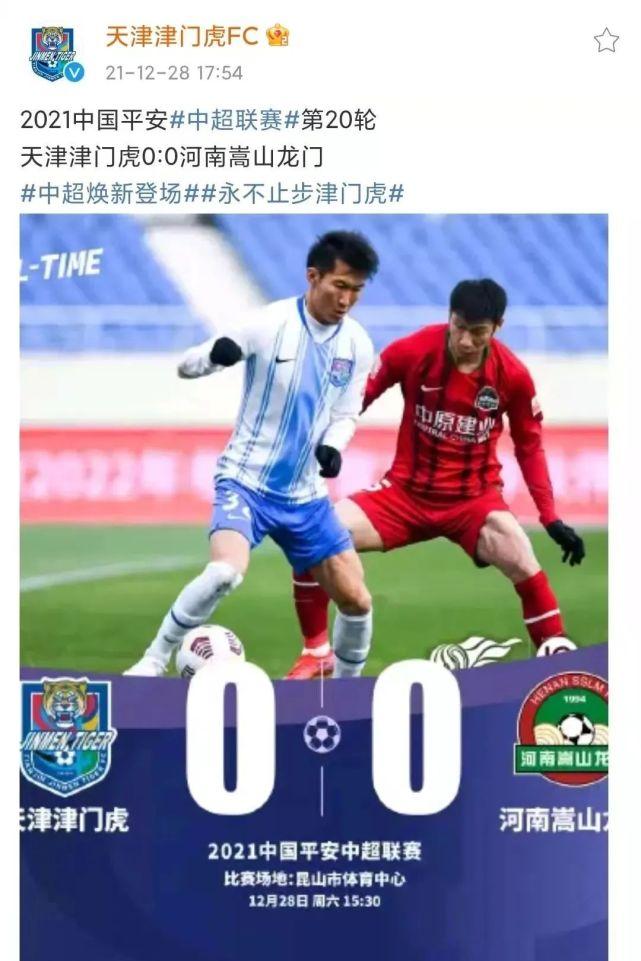Image resolution: width=641 pixels, height=961 pixels.
Task: Open 天津津门虎FC profile avatar
Action: (54, 53)
